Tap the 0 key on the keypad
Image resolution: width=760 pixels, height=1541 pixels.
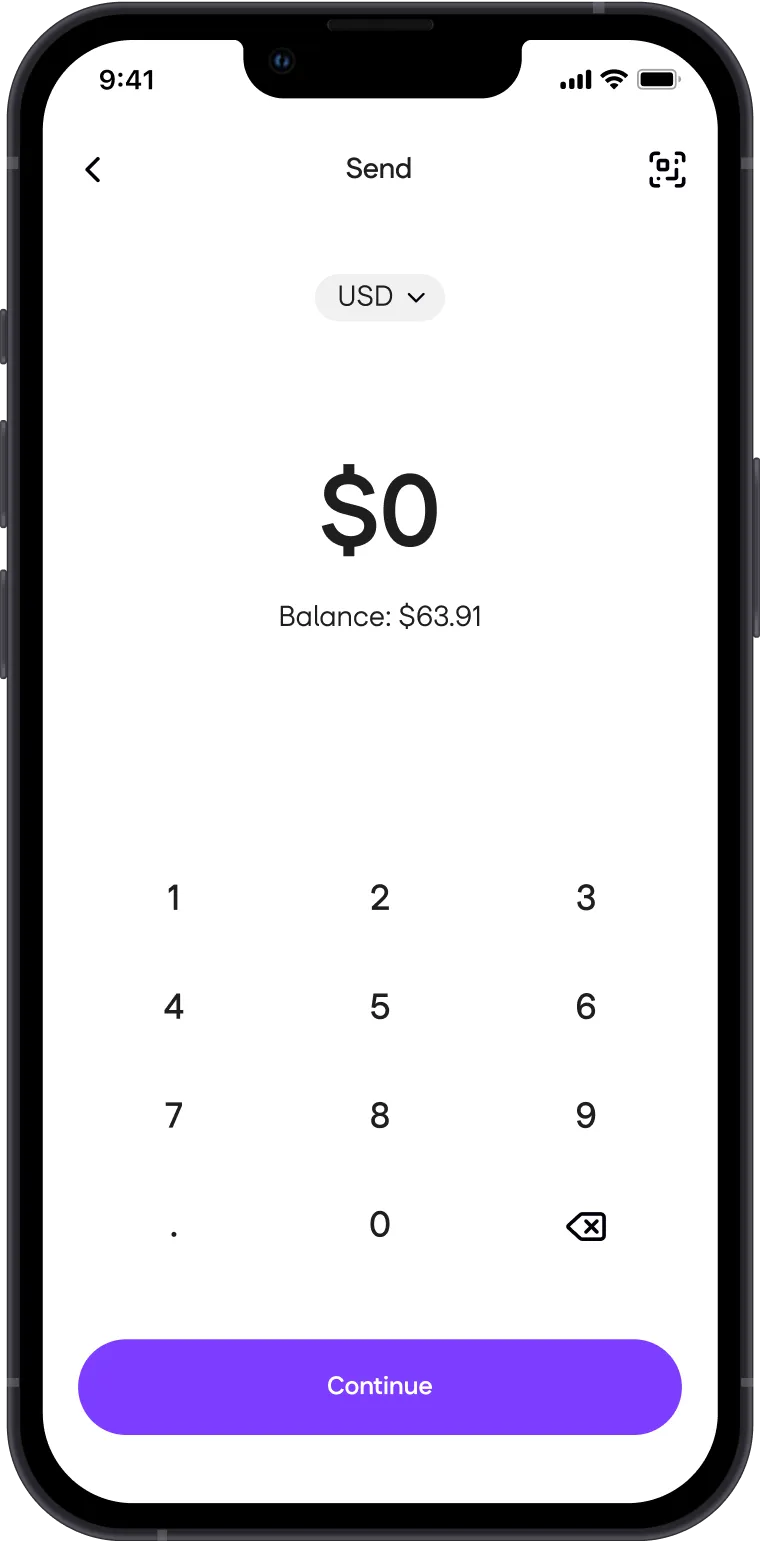(380, 1224)
